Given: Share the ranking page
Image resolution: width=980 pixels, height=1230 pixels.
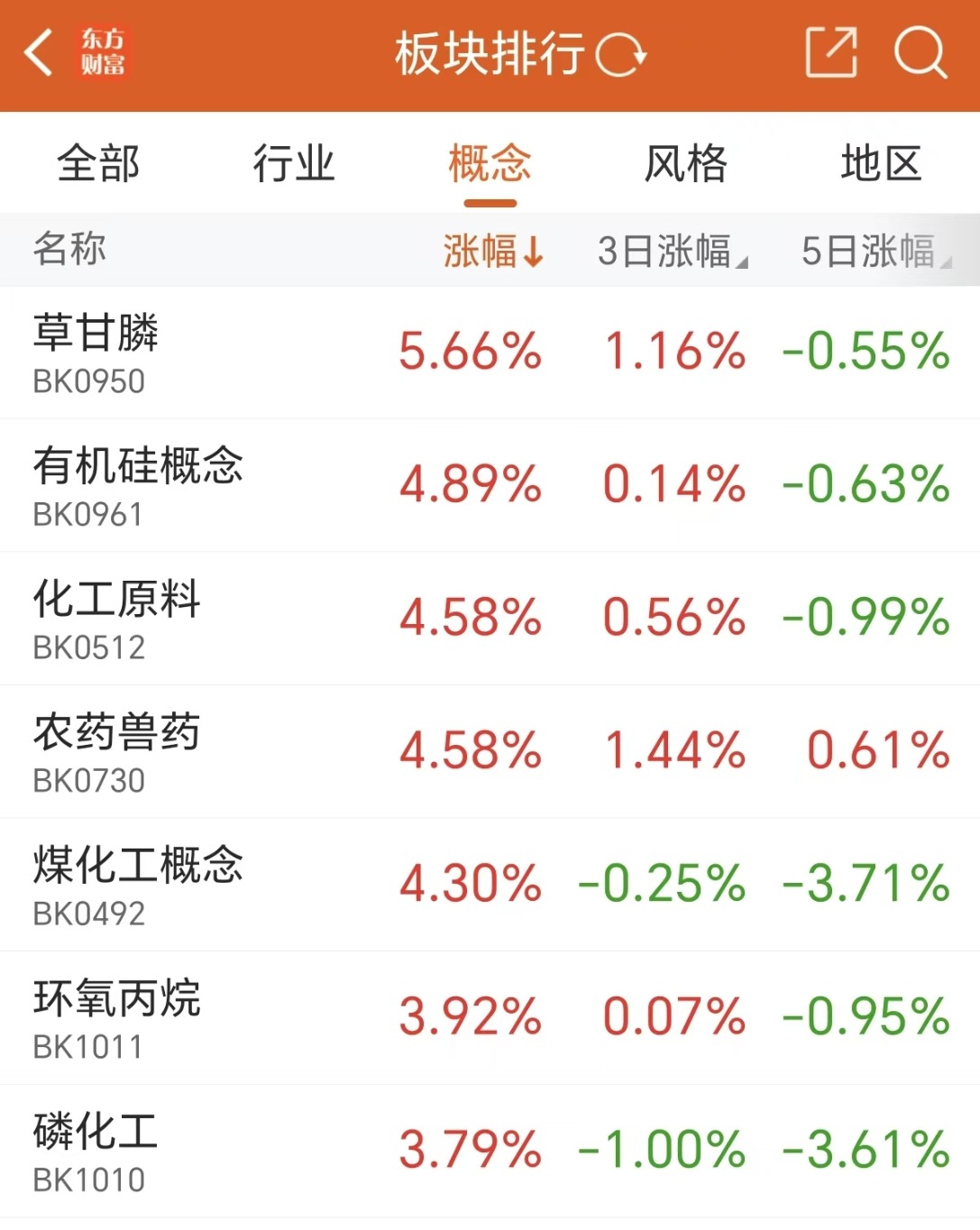Looking at the screenshot, I should click(x=830, y=53).
